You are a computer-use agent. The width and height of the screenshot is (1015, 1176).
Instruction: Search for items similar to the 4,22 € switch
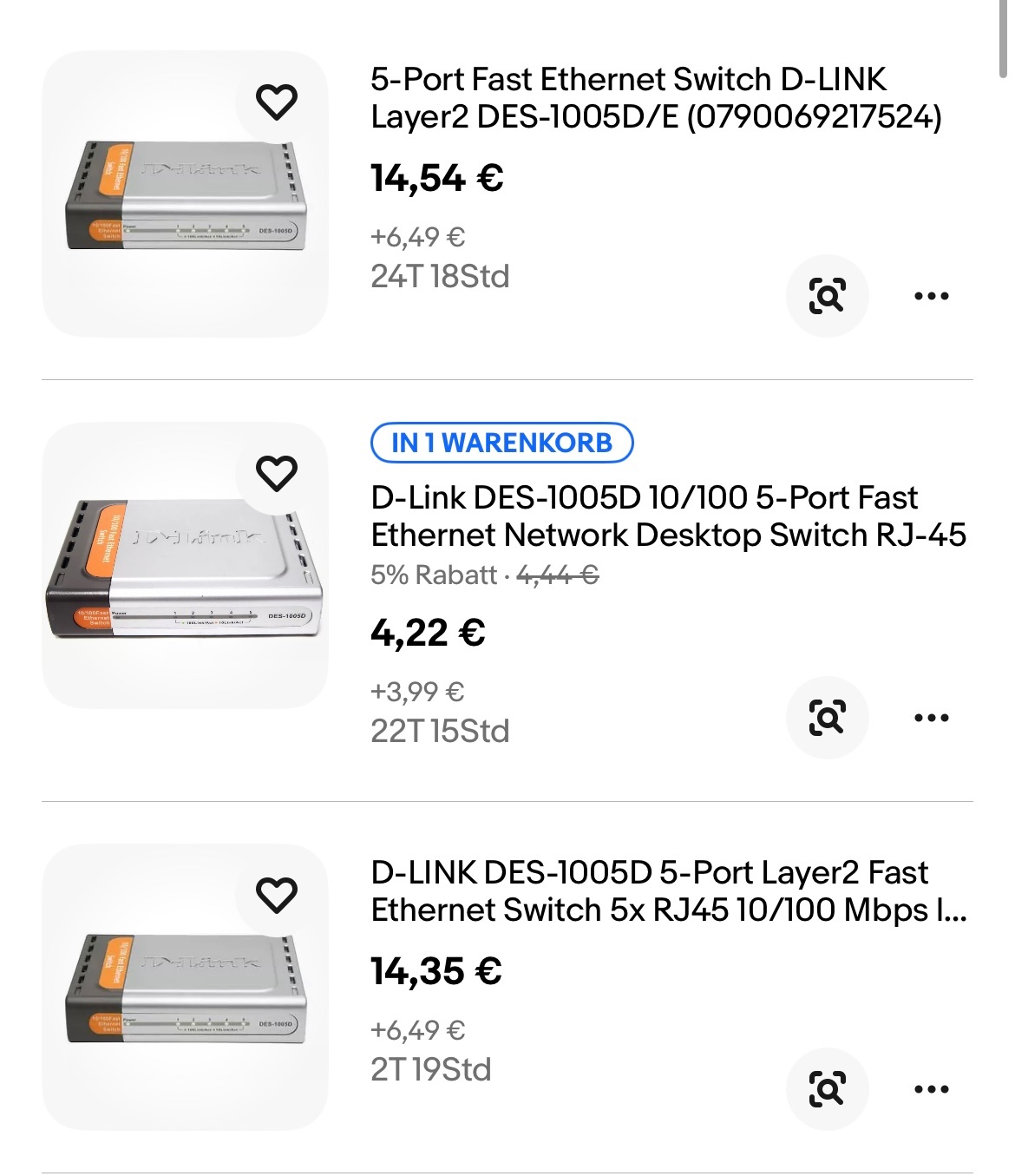click(x=827, y=718)
